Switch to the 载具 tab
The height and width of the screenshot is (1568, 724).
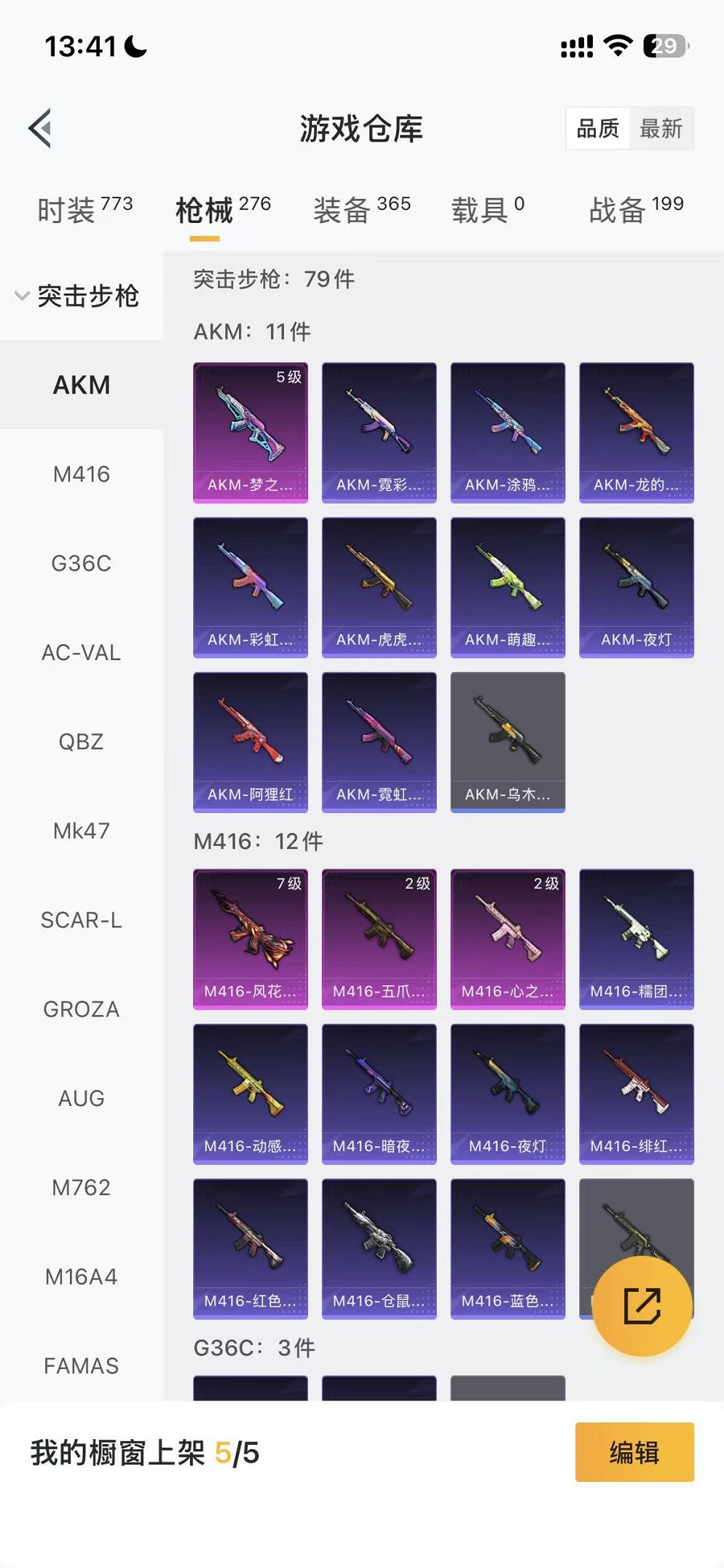[487, 210]
